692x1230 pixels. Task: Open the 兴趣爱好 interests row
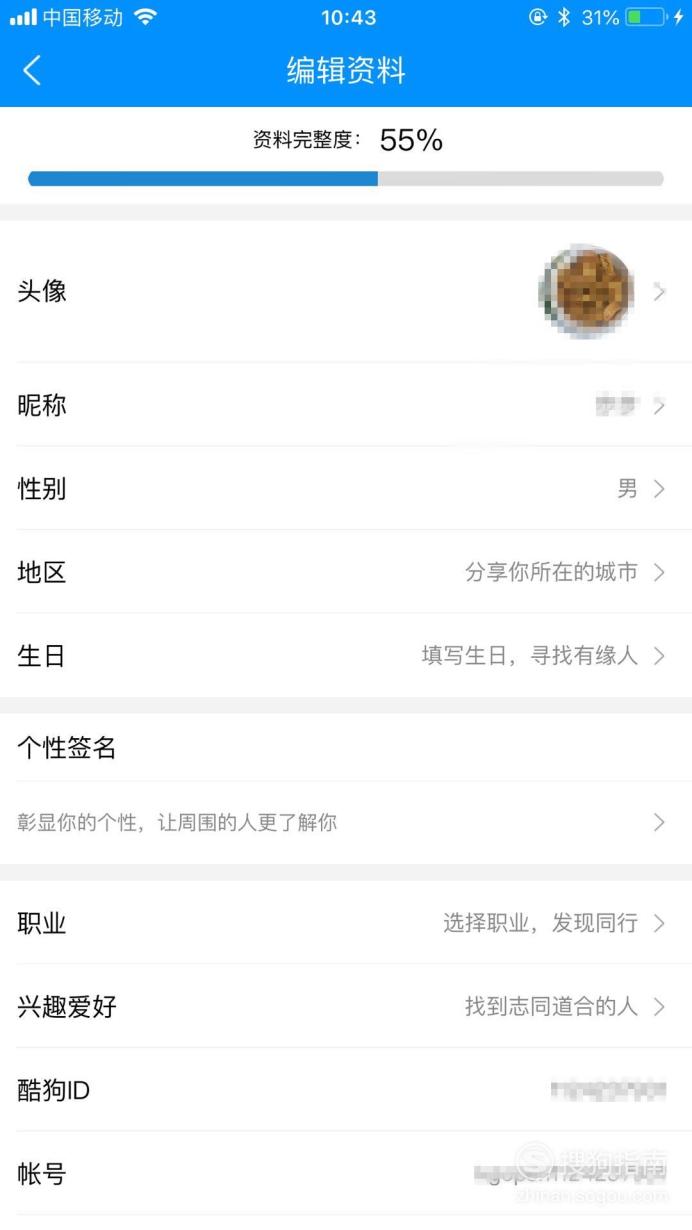[346, 1006]
